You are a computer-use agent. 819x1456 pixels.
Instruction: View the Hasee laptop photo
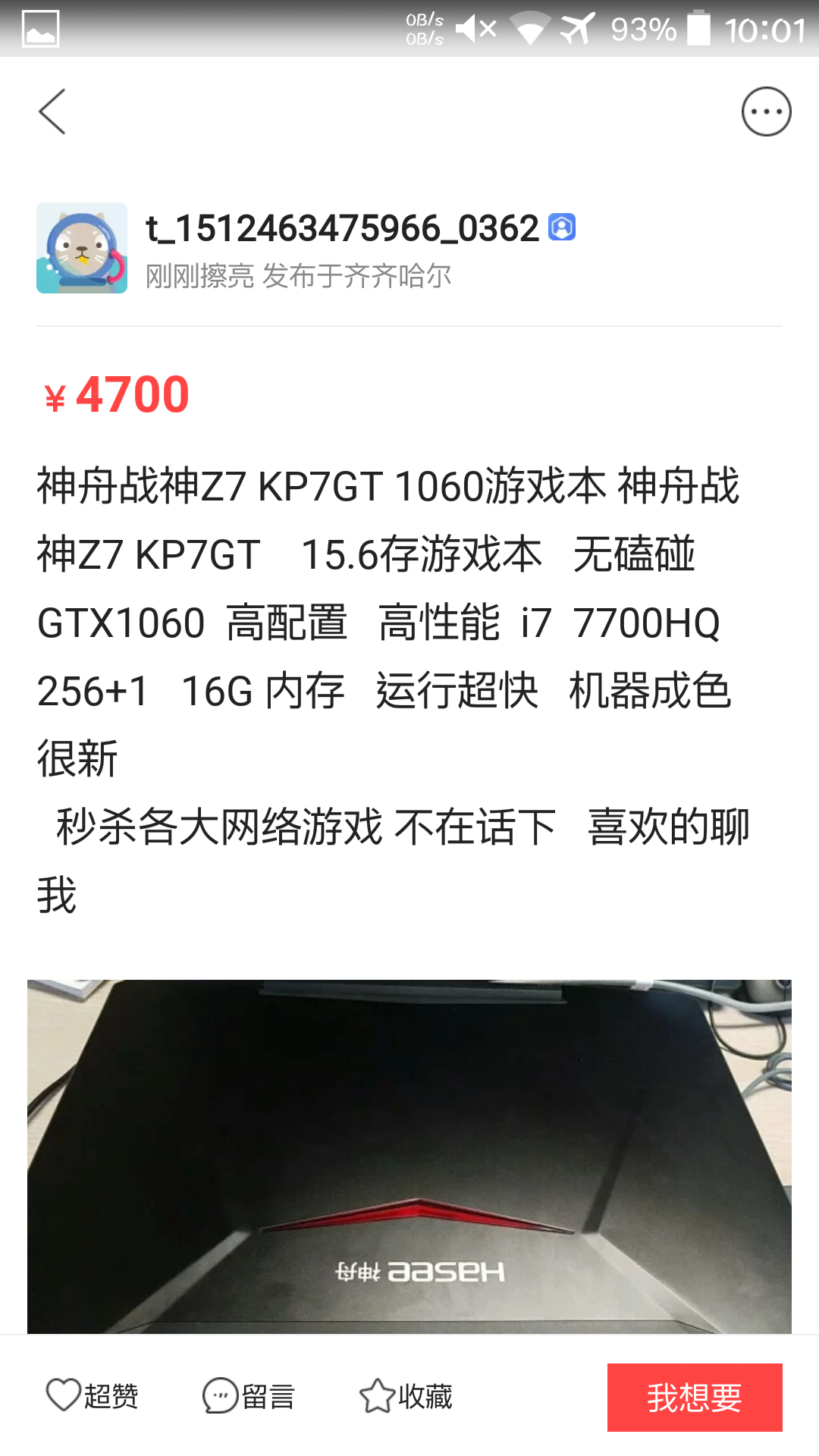409,1156
